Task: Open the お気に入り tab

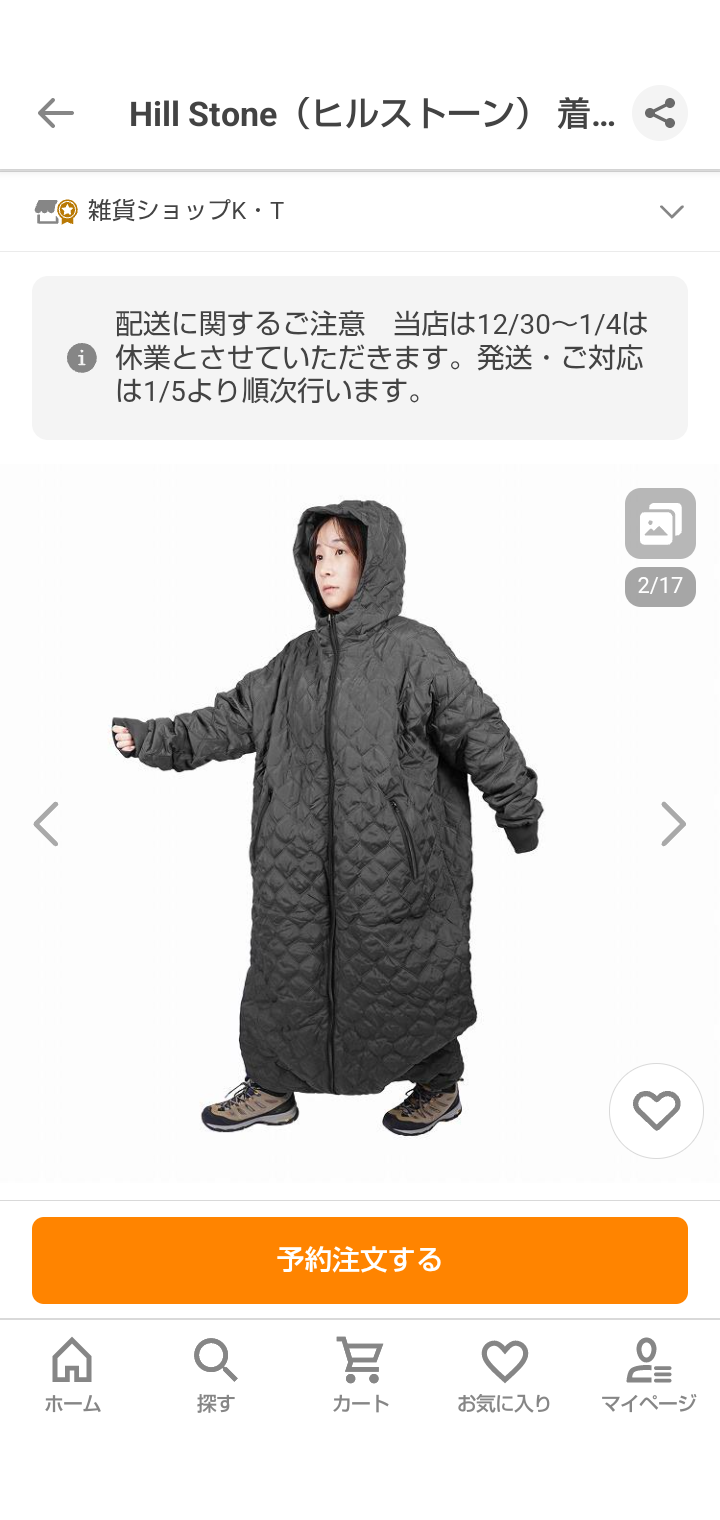Action: pos(504,1376)
